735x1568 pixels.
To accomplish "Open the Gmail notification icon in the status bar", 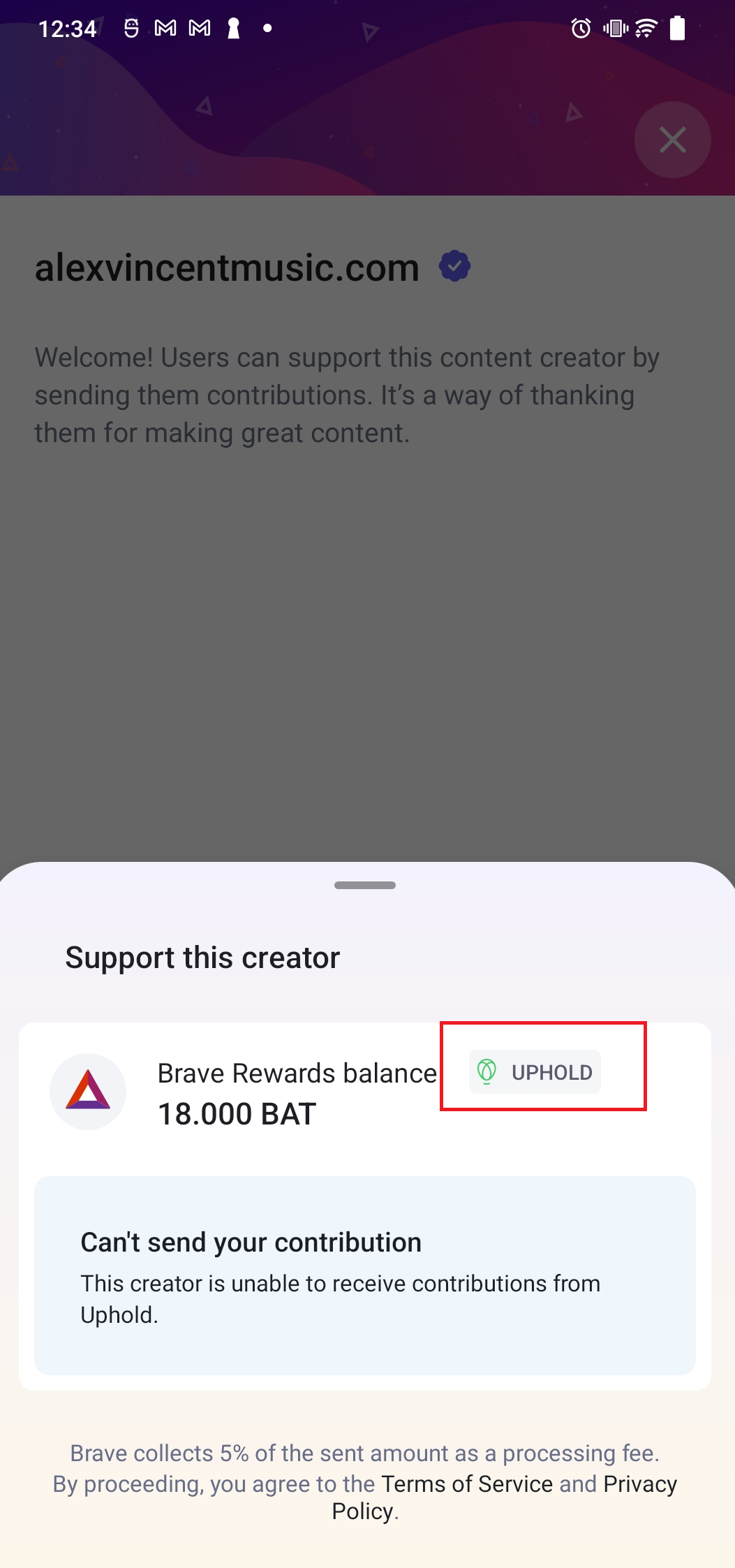I will [165, 28].
